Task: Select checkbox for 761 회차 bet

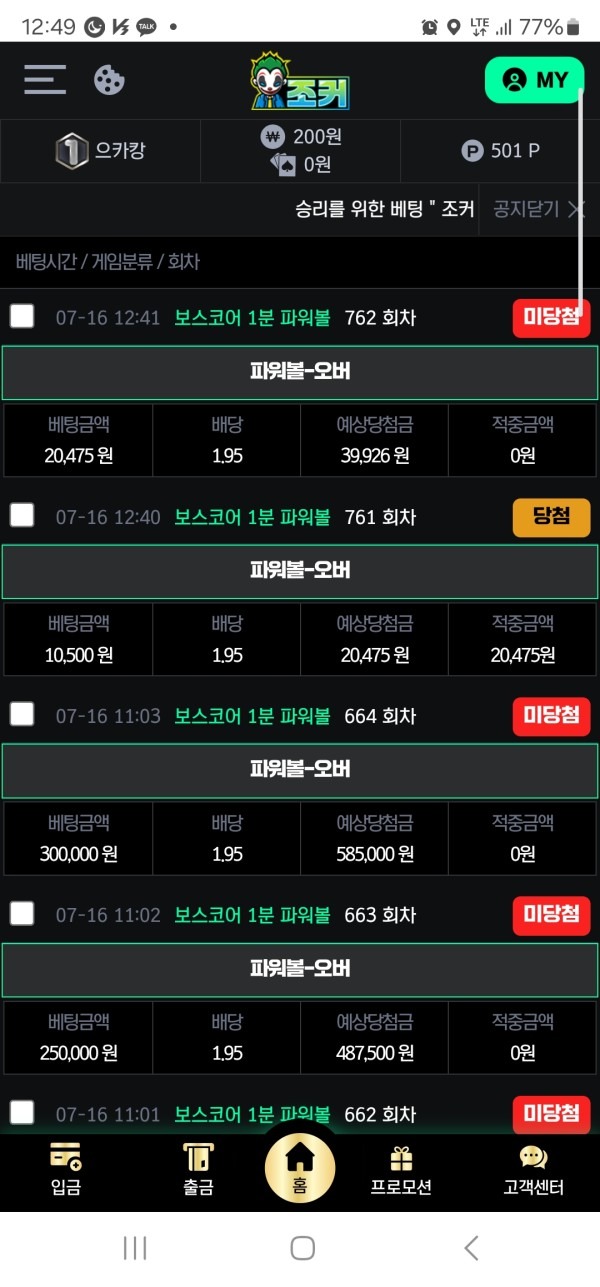Action: pyautogui.click(x=22, y=516)
